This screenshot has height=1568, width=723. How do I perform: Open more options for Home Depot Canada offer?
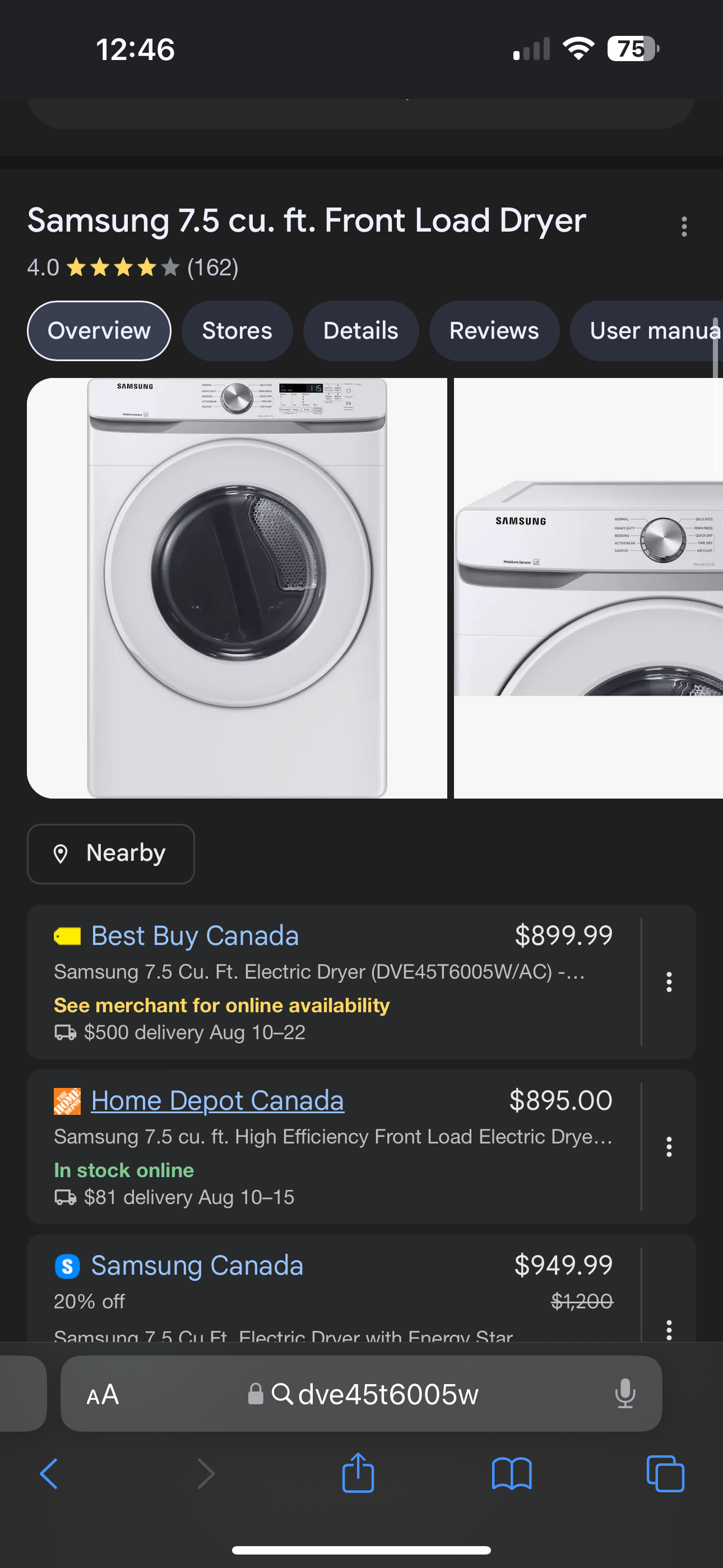pyautogui.click(x=669, y=1147)
